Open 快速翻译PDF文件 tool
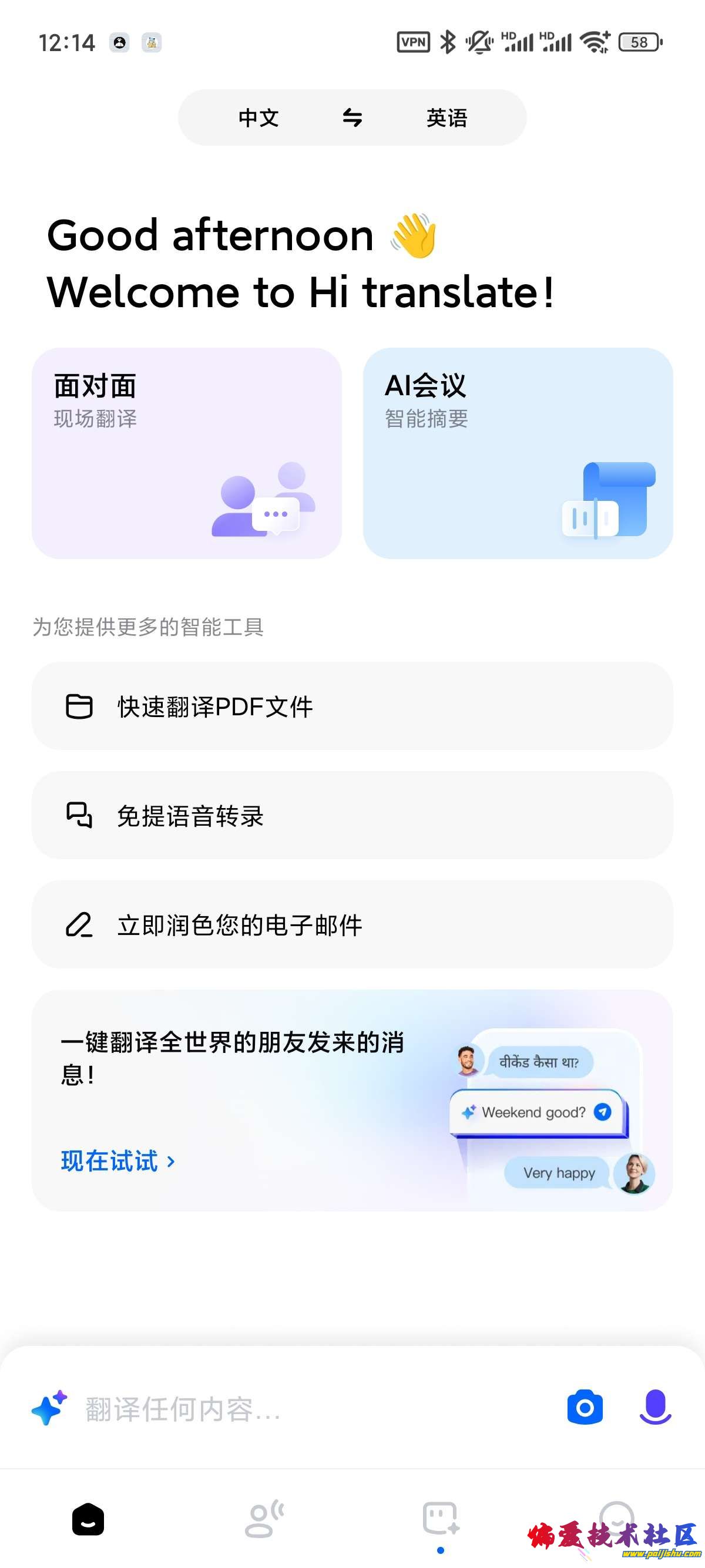This screenshot has height=1568, width=705. point(352,706)
